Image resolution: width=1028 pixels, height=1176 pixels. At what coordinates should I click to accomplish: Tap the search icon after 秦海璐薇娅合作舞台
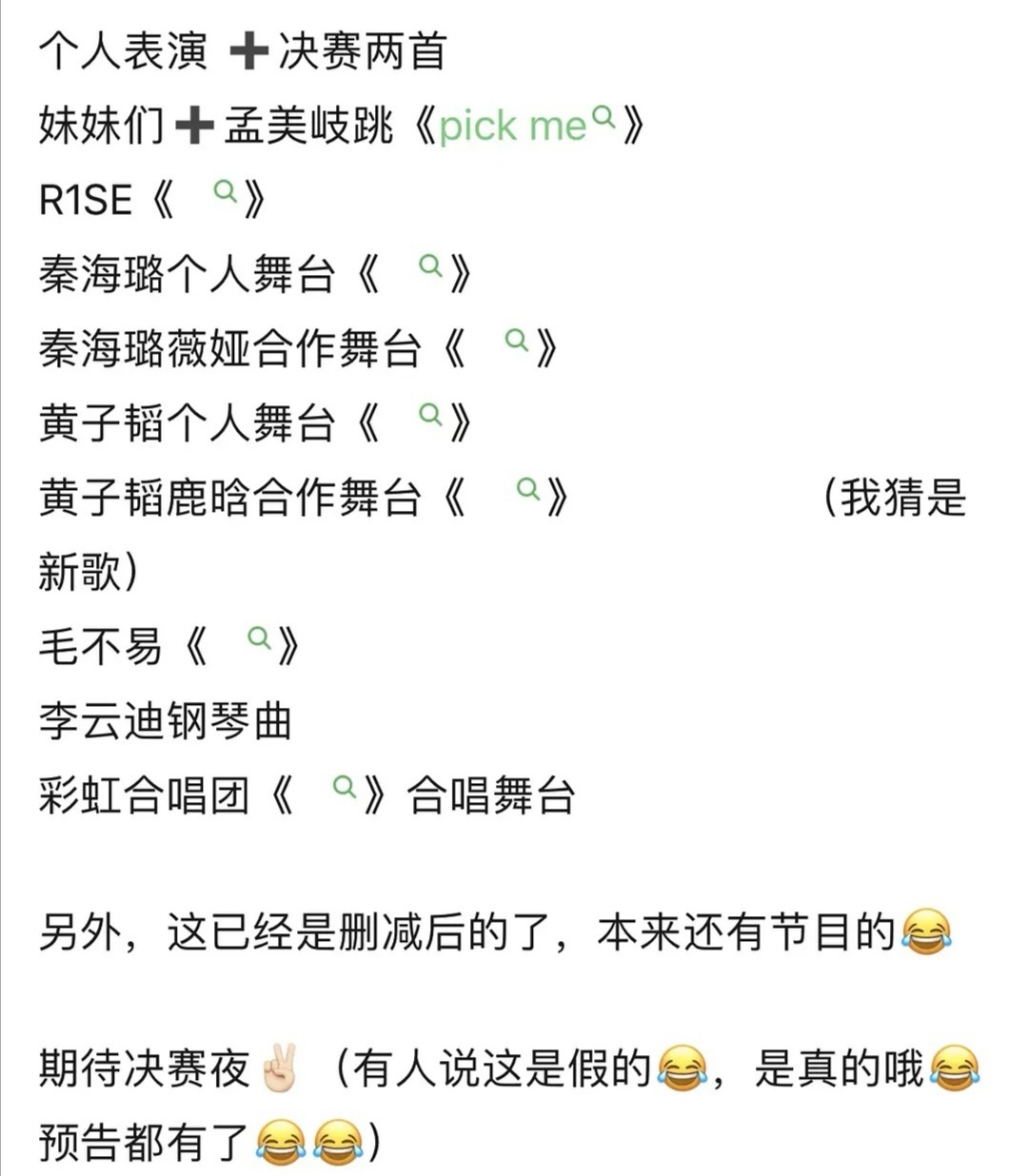pyautogui.click(x=516, y=341)
